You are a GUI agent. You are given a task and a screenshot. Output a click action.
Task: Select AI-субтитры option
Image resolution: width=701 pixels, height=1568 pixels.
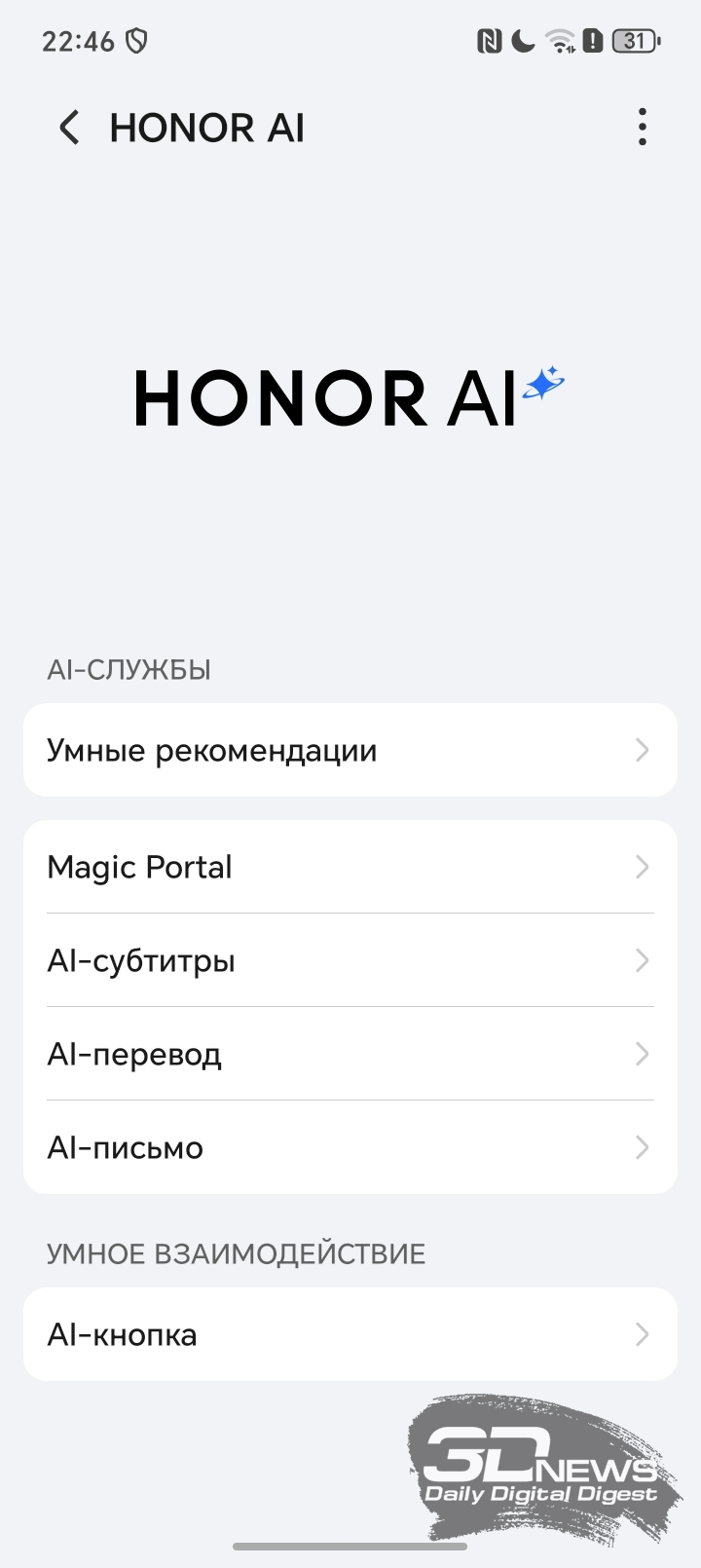(350, 960)
